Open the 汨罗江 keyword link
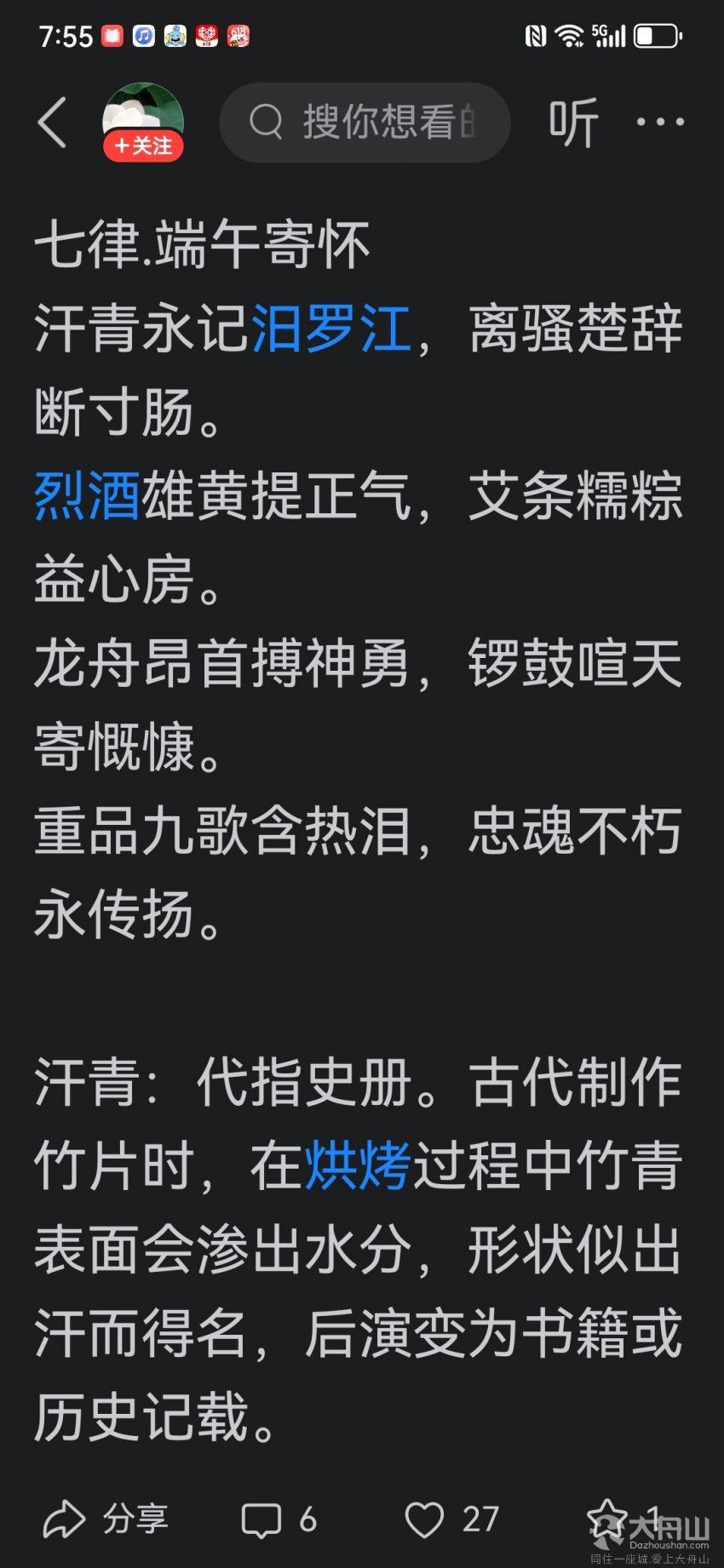This screenshot has width=724, height=1568. point(330,329)
